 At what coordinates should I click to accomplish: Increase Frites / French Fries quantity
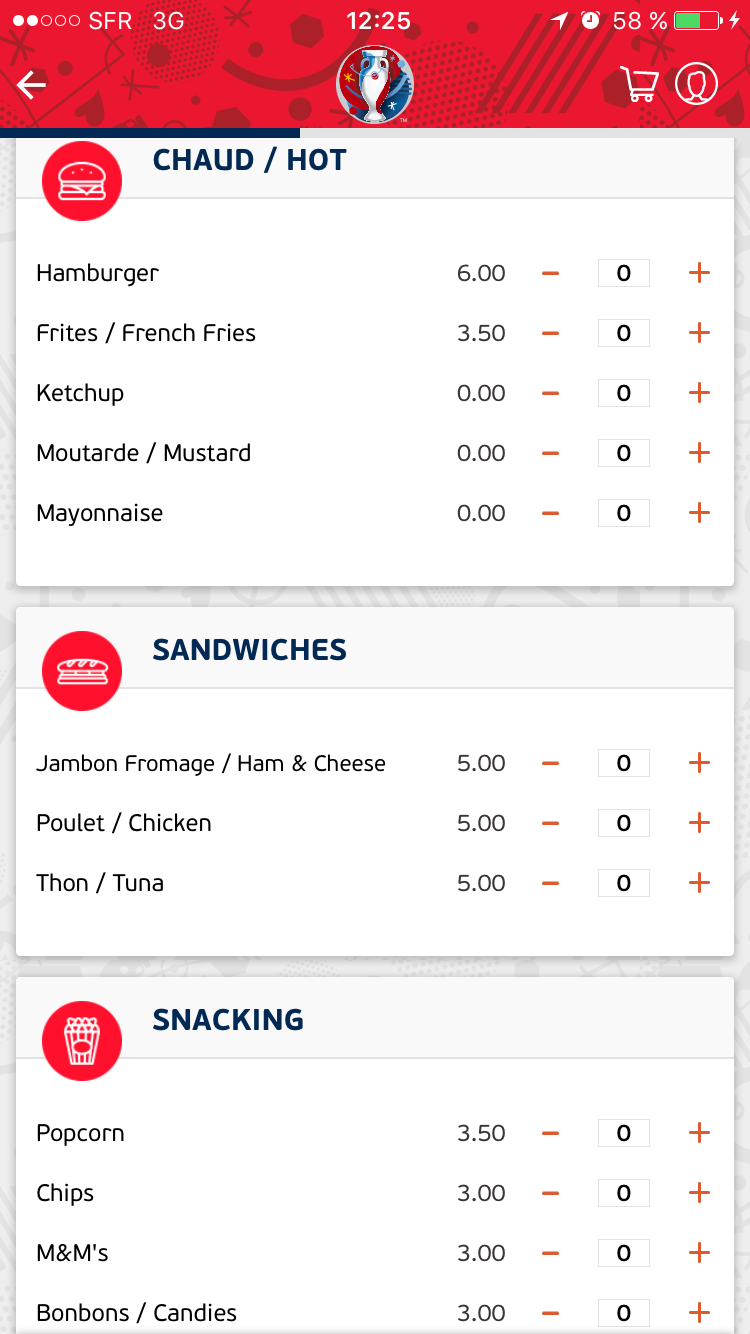point(699,333)
